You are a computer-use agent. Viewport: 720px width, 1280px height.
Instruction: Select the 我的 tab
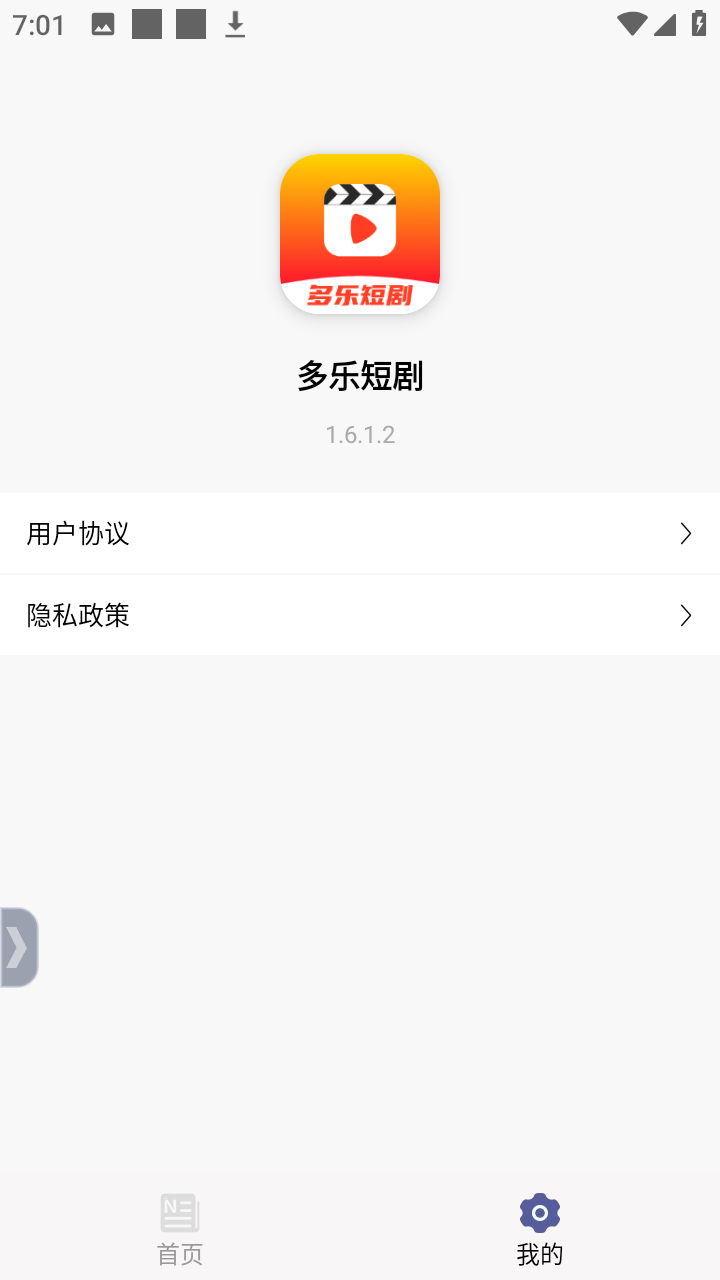click(540, 1229)
